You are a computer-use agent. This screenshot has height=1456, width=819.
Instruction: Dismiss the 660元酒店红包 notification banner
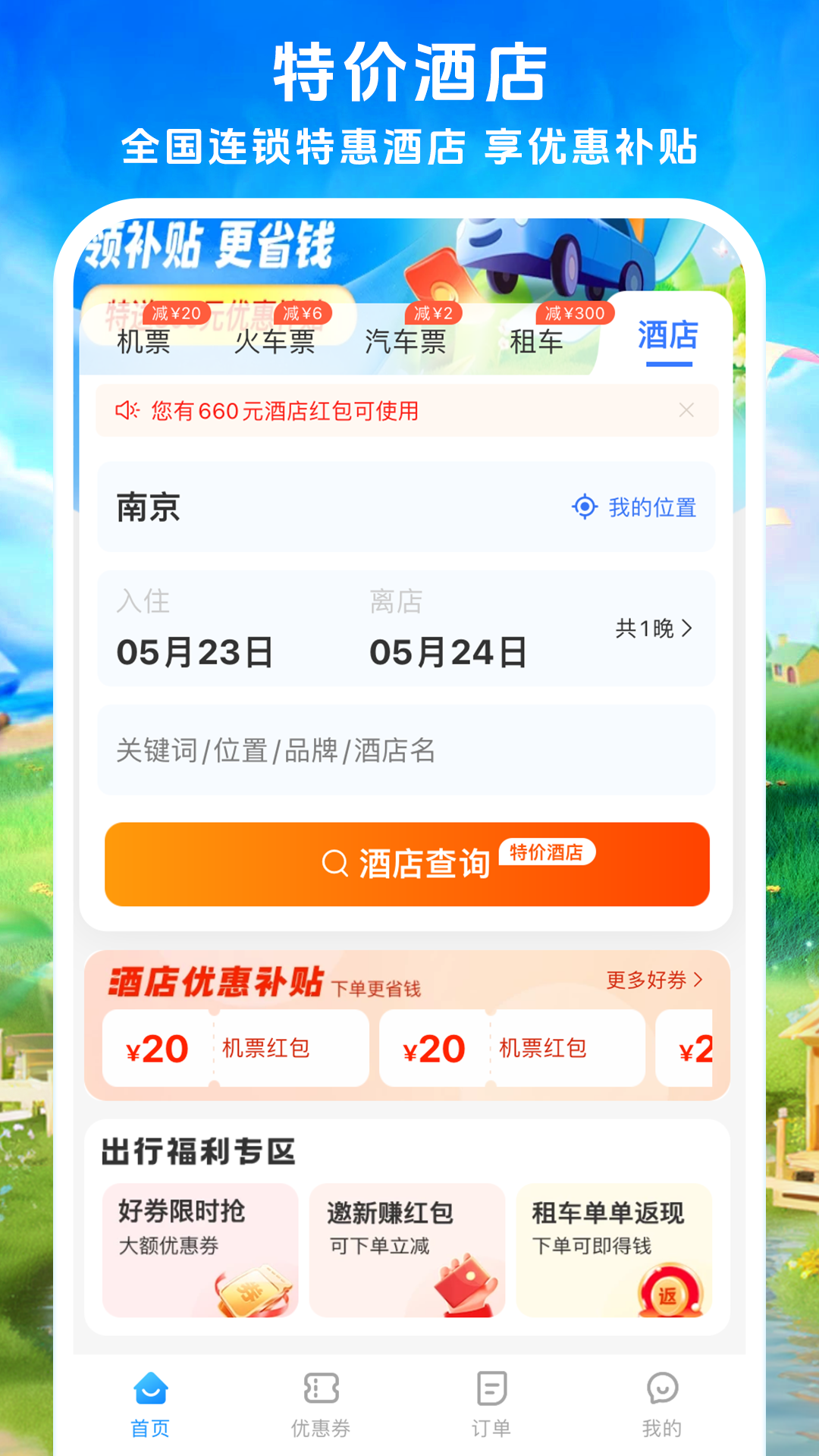(x=686, y=410)
